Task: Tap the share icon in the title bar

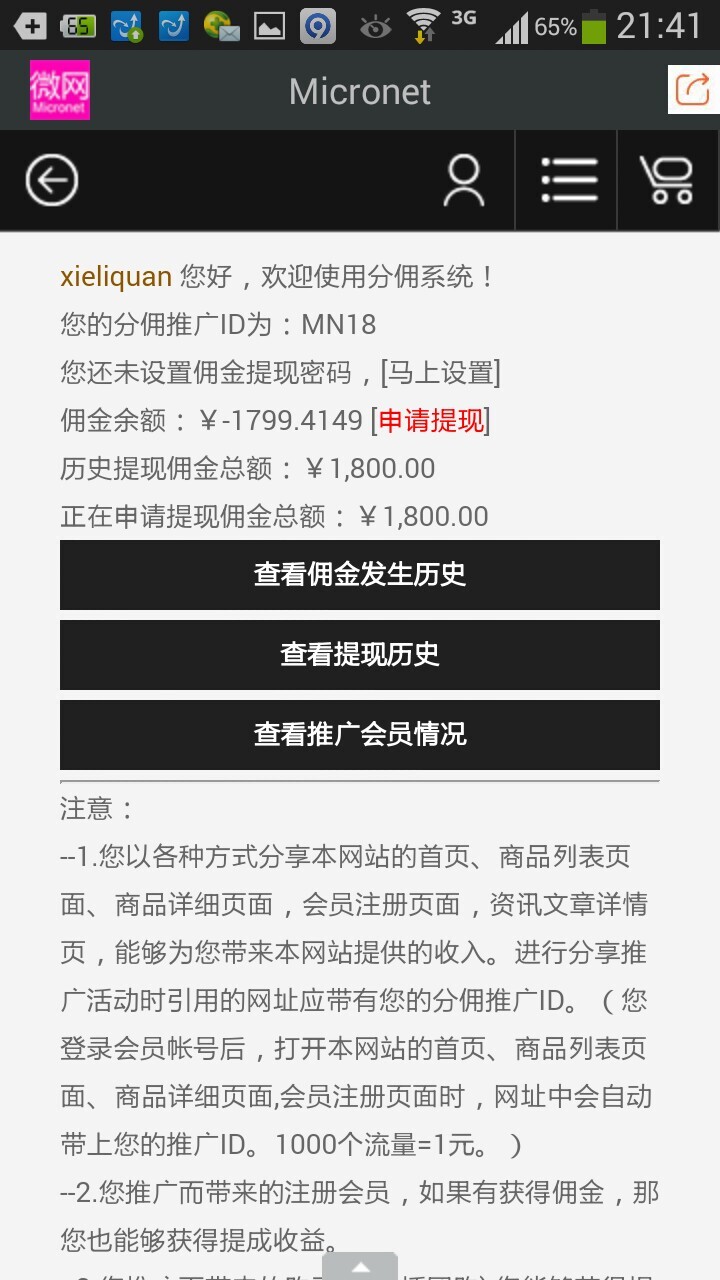Action: 693,90
